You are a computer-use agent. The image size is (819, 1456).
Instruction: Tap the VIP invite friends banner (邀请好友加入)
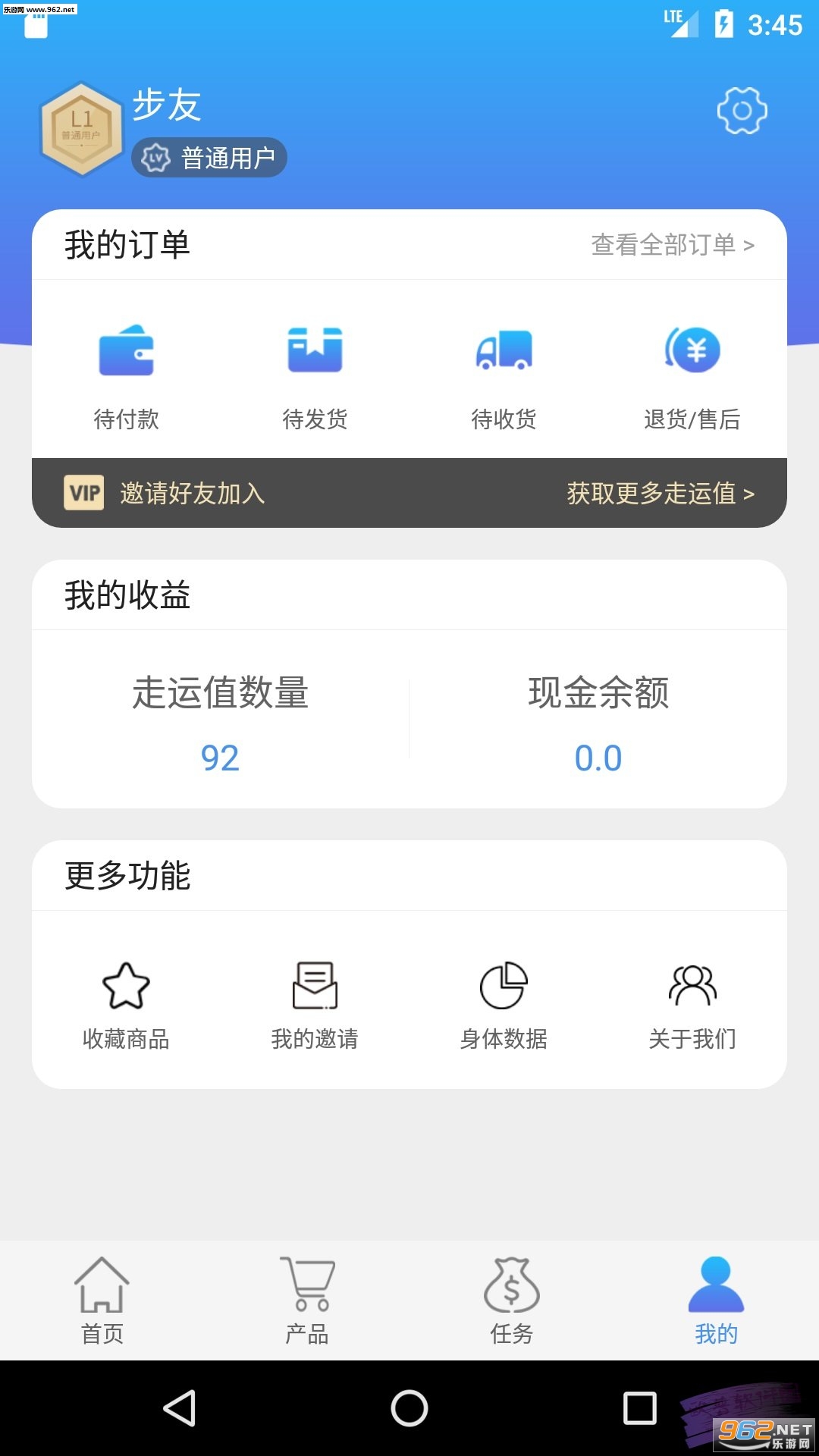tap(409, 493)
